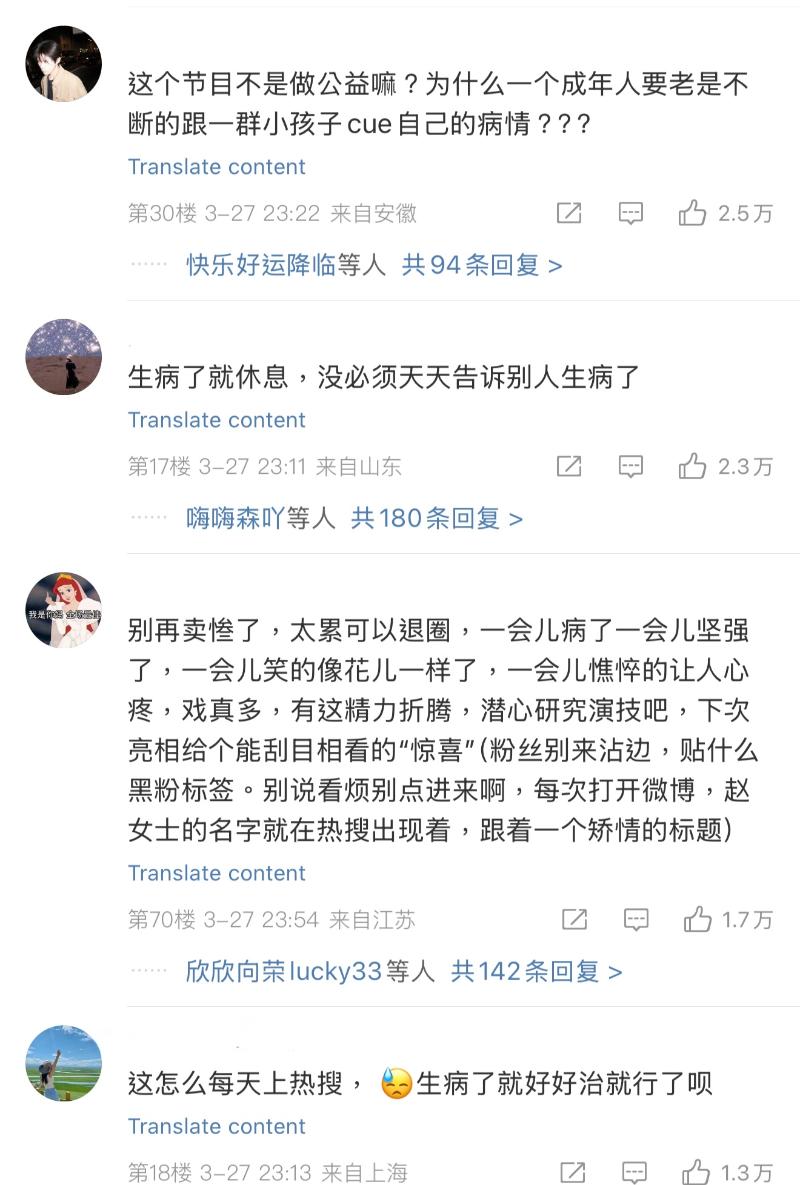The height and width of the screenshot is (1185, 800).
Task: Like the comment on floor 第30楼
Action: tap(693, 213)
